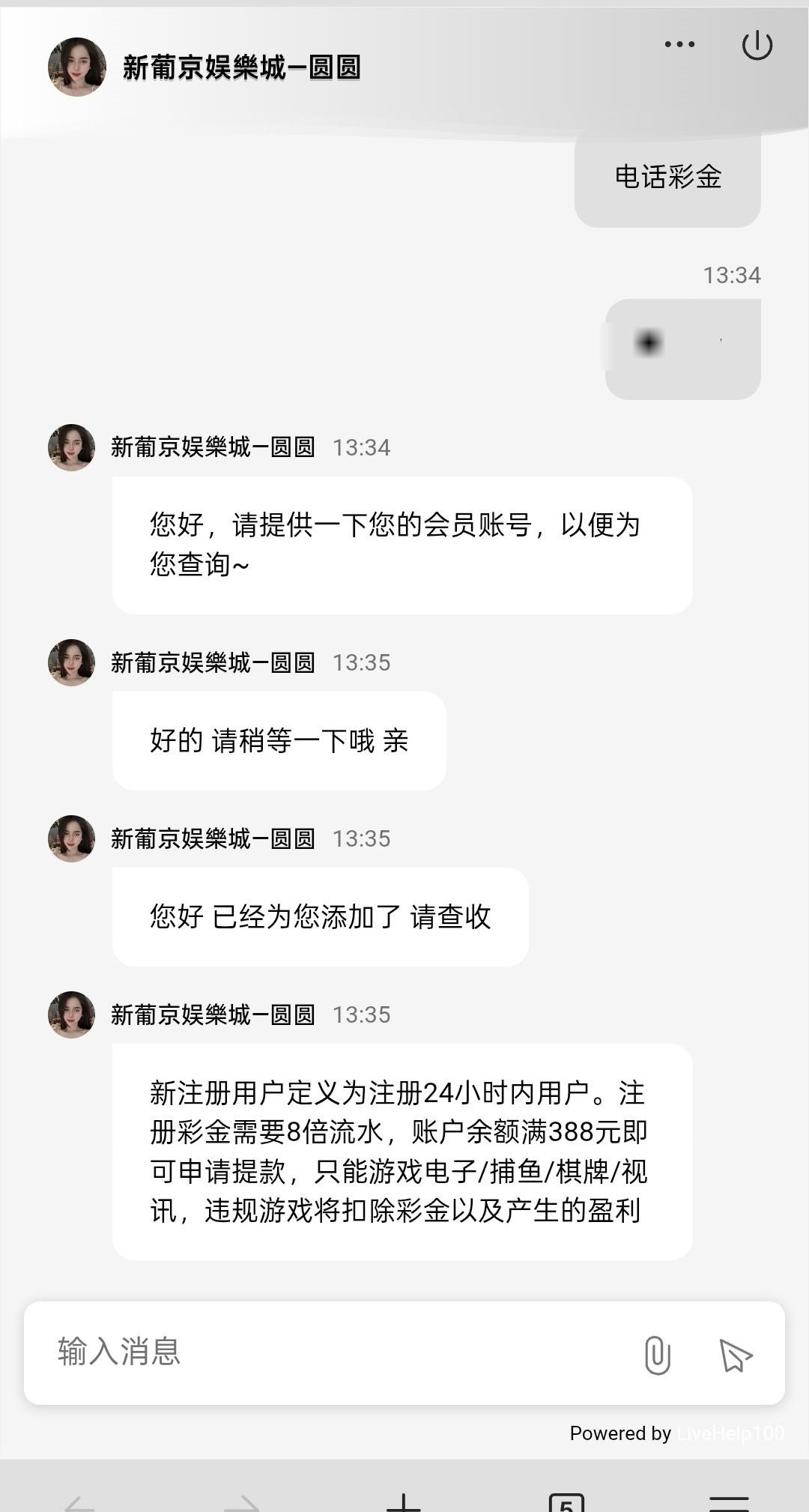809x1512 pixels.
Task: Attach a file with the paperclip icon
Action: point(657,1355)
